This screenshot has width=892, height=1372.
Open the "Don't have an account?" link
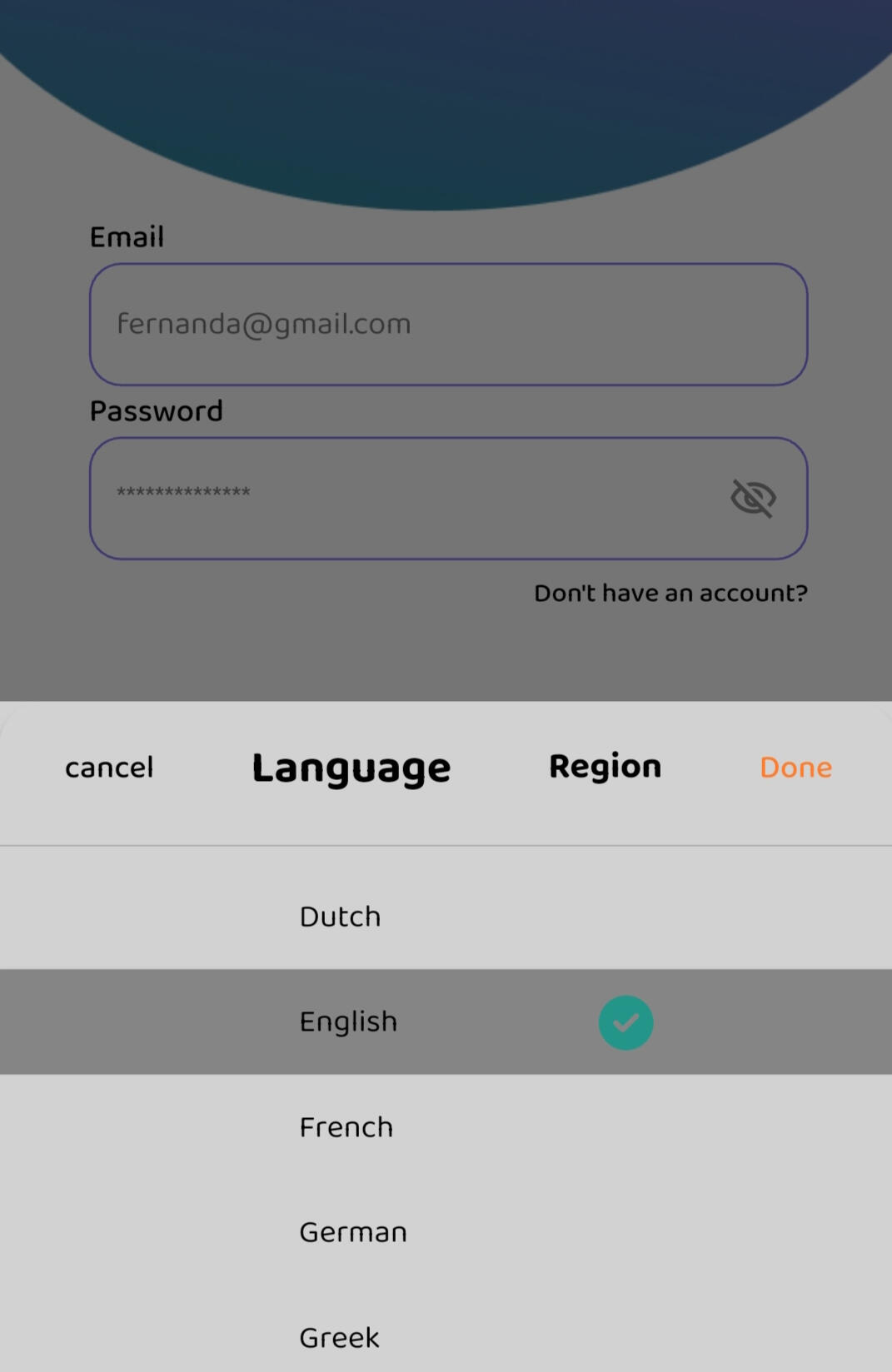[670, 593]
